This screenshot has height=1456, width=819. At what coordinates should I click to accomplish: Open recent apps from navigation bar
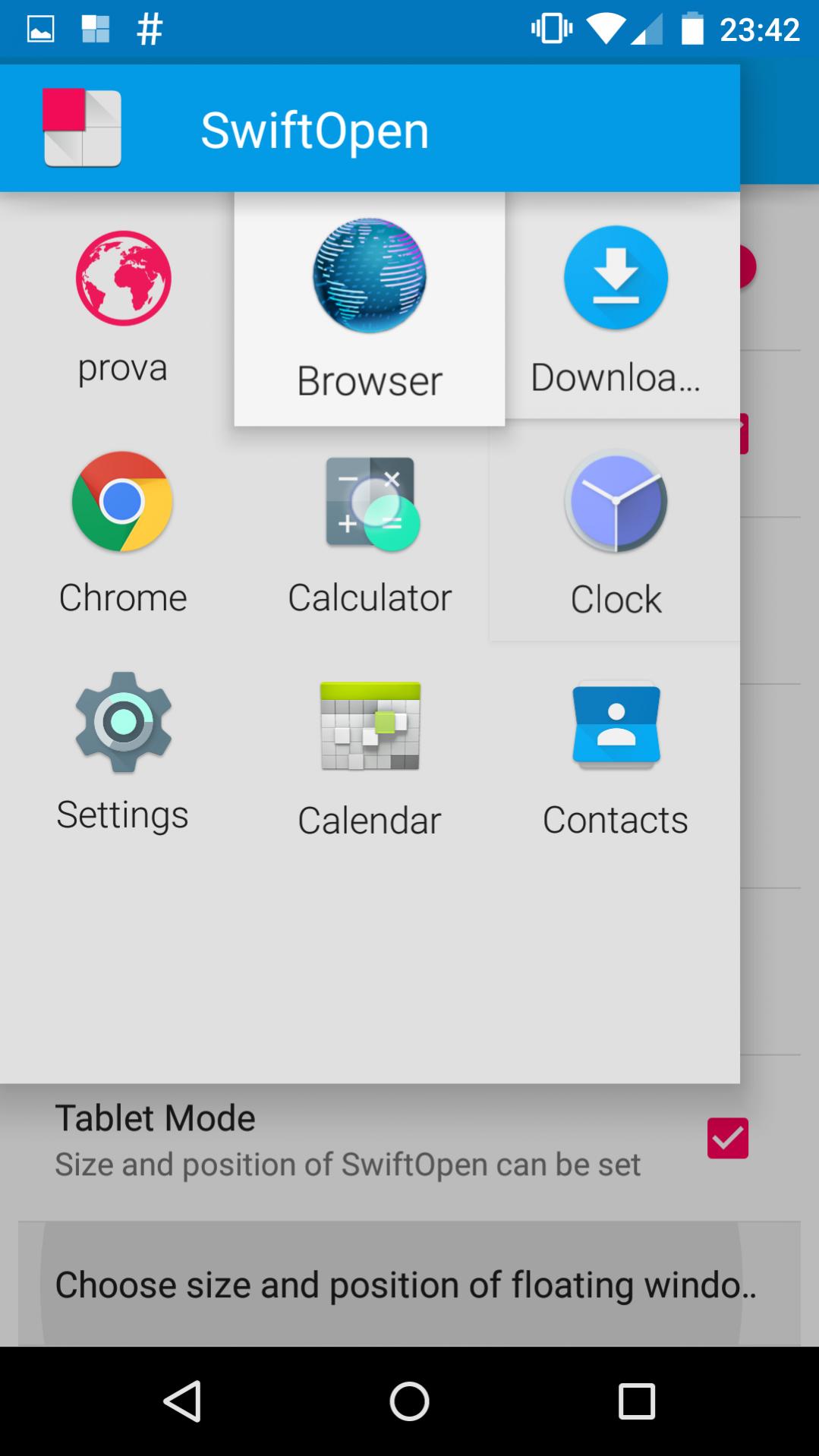[x=636, y=1401]
